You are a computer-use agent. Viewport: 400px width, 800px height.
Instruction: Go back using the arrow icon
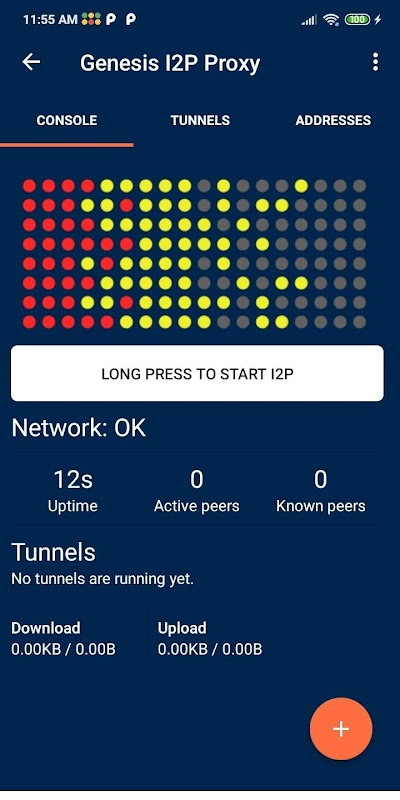pos(31,62)
